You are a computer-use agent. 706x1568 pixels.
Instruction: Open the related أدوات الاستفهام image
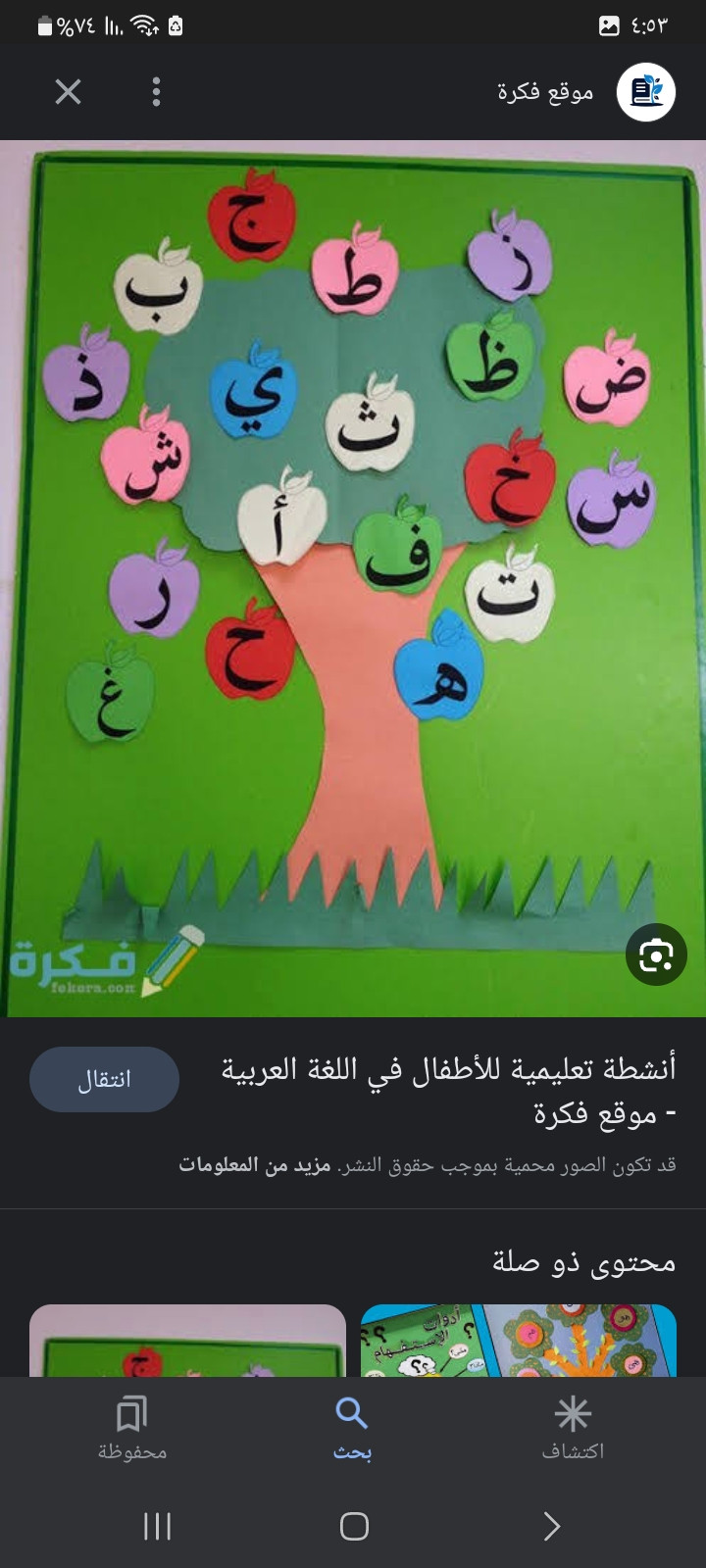coord(519,1340)
